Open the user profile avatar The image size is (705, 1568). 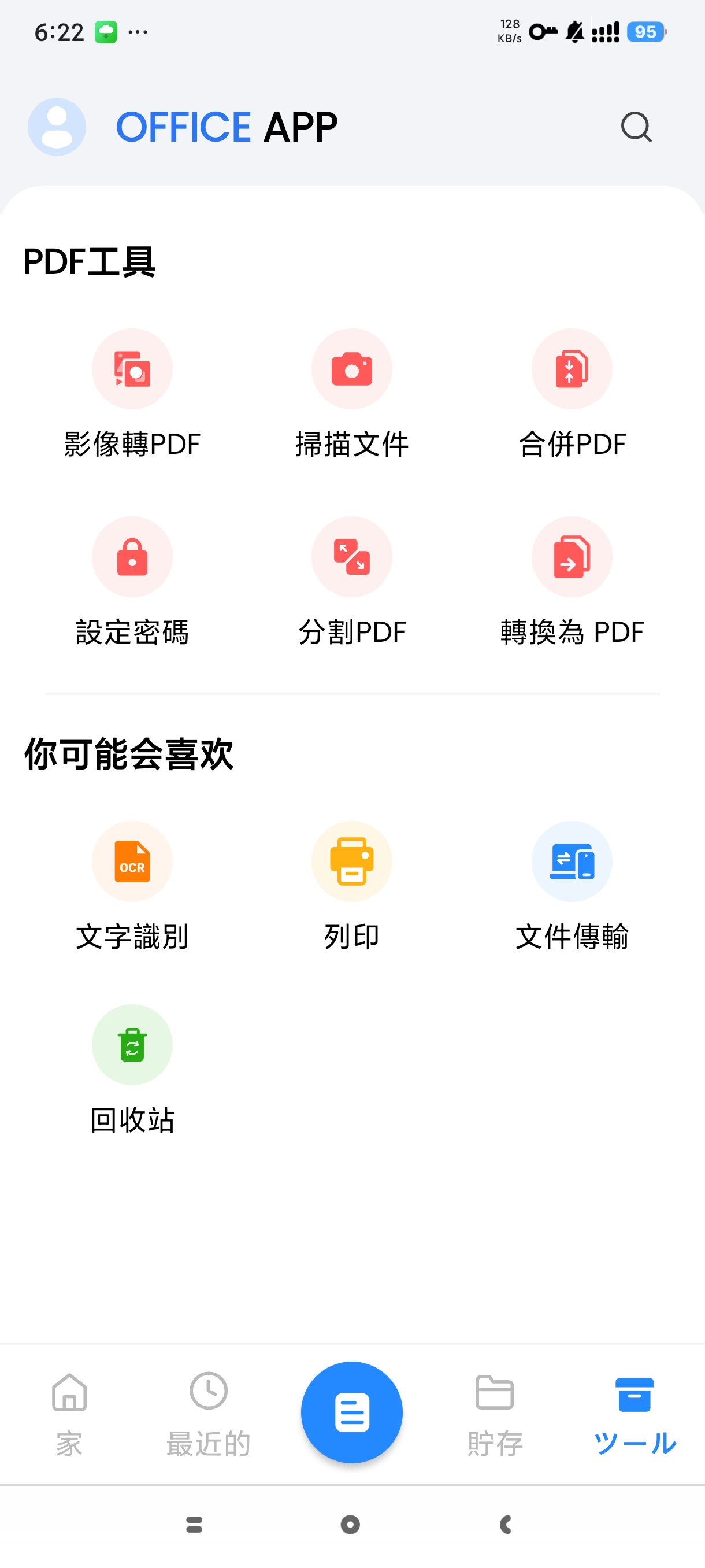[x=56, y=127]
